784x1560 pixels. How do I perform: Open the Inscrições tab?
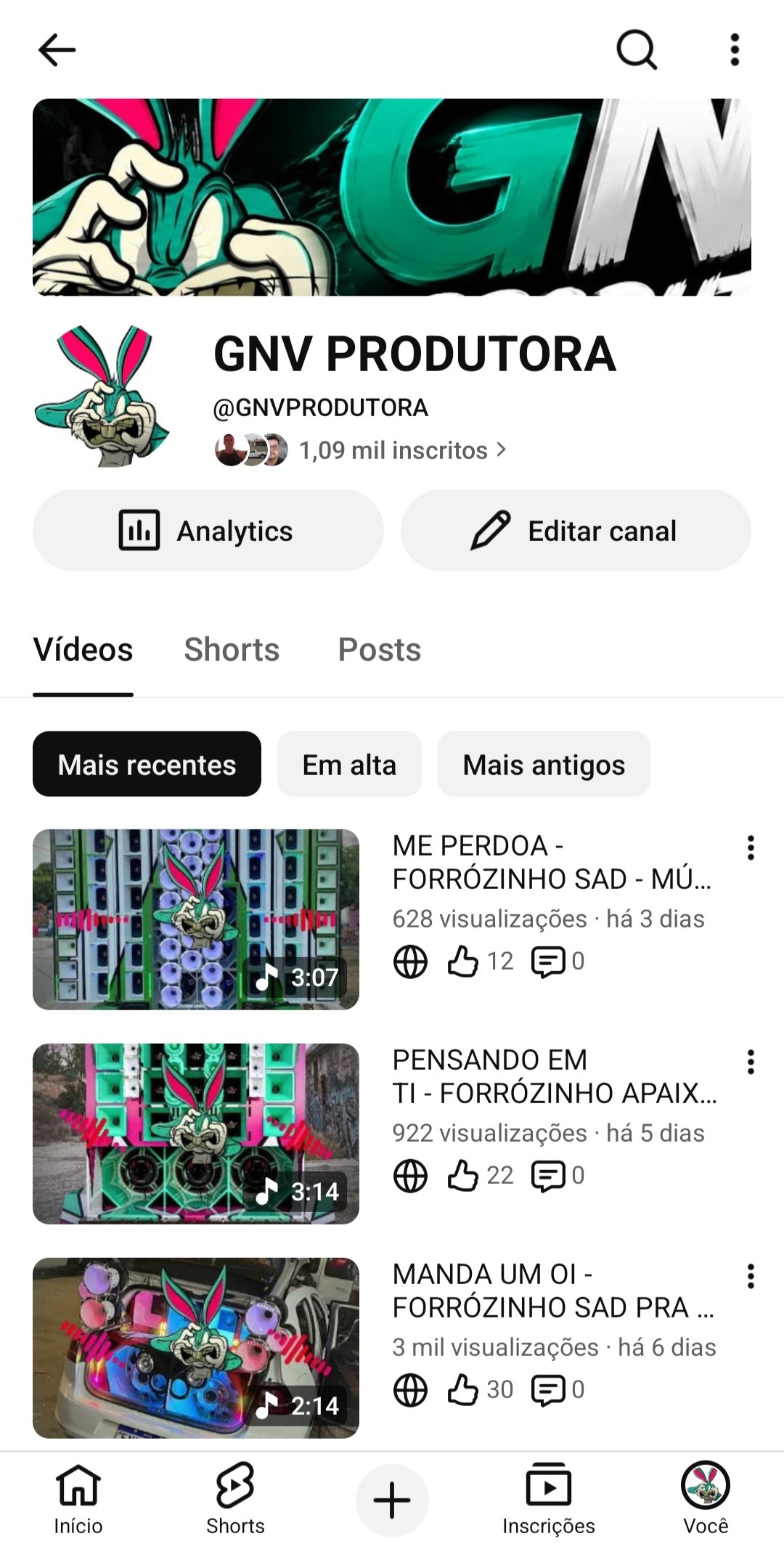coord(549,1499)
